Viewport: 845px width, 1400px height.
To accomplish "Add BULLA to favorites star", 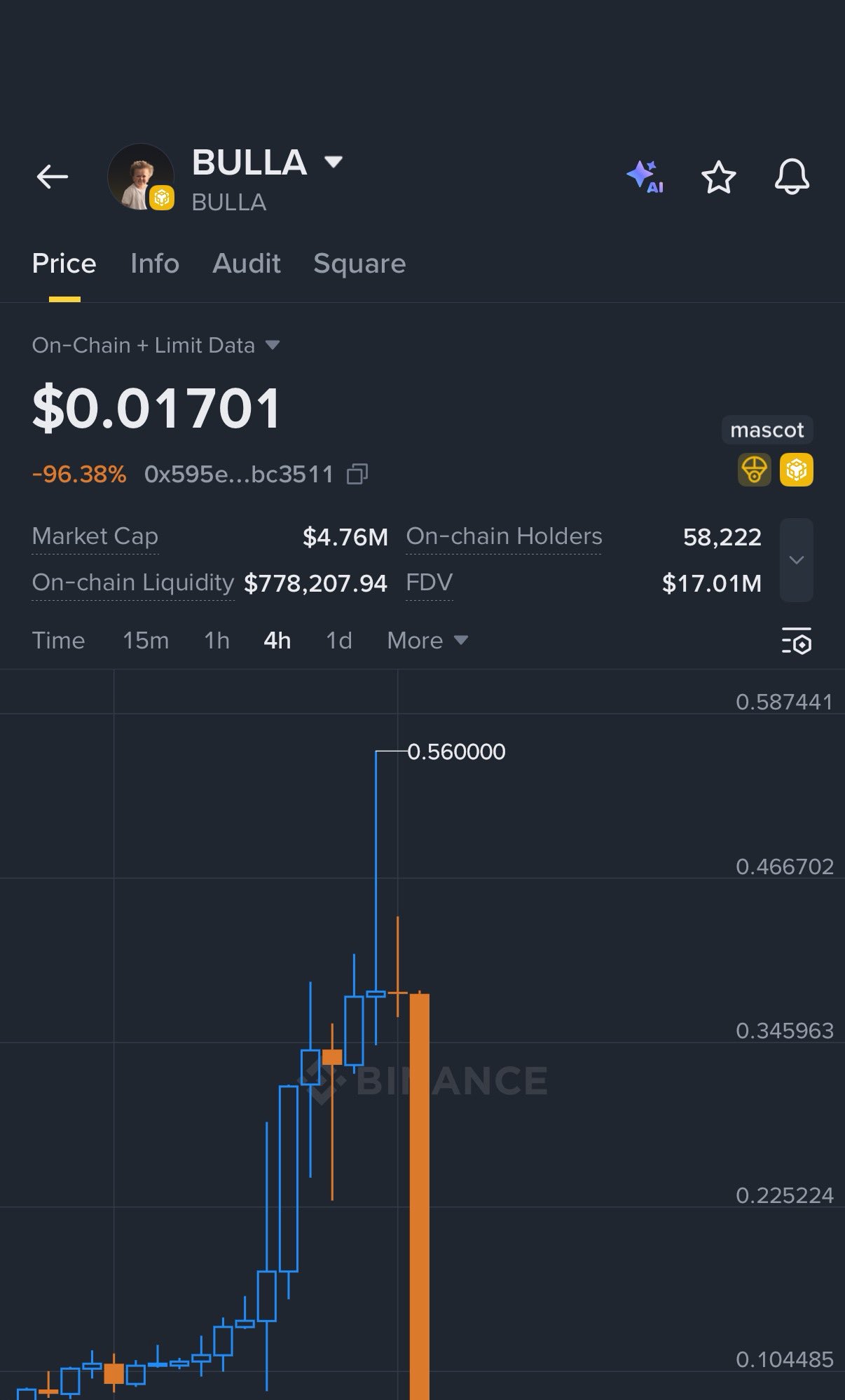I will click(718, 177).
